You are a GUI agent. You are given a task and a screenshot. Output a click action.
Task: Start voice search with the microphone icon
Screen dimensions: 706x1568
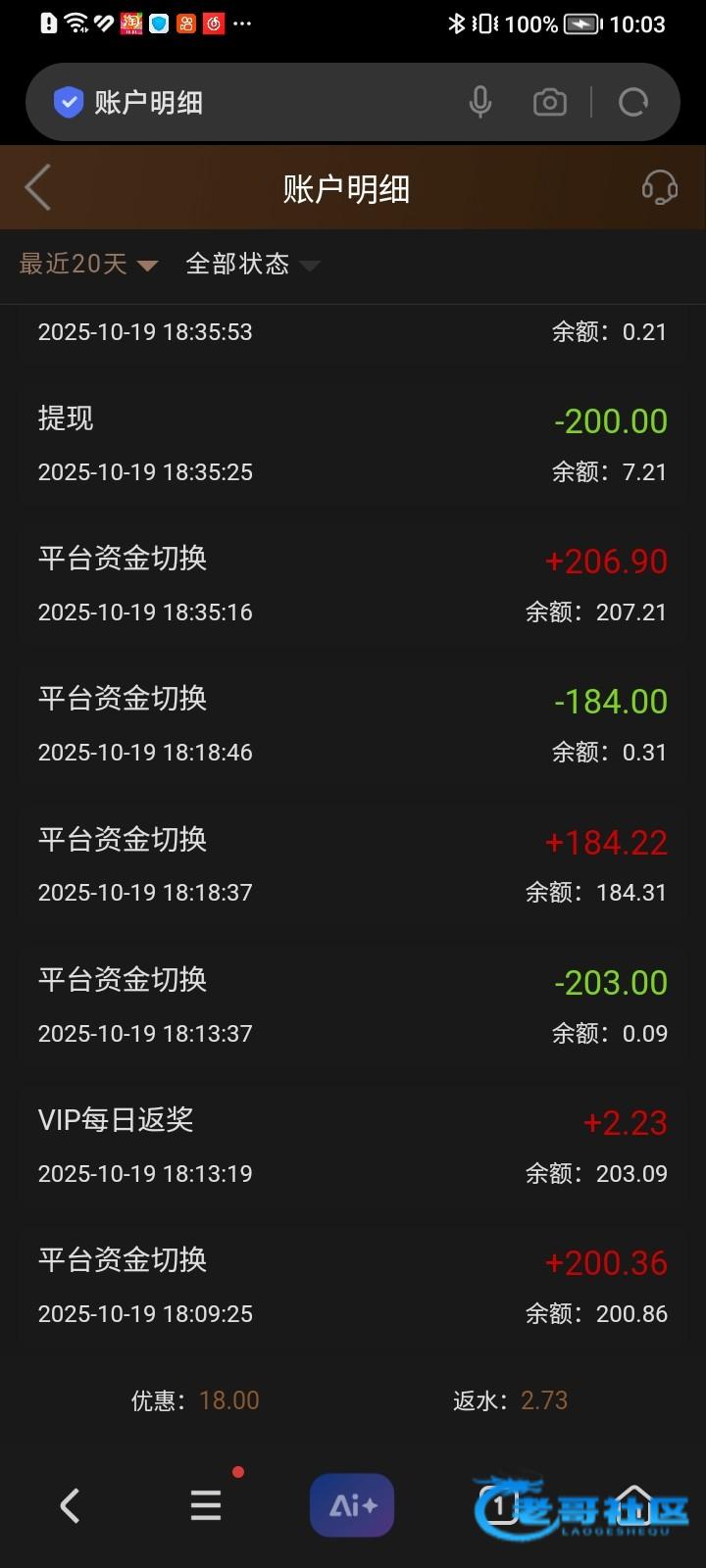pos(480,102)
